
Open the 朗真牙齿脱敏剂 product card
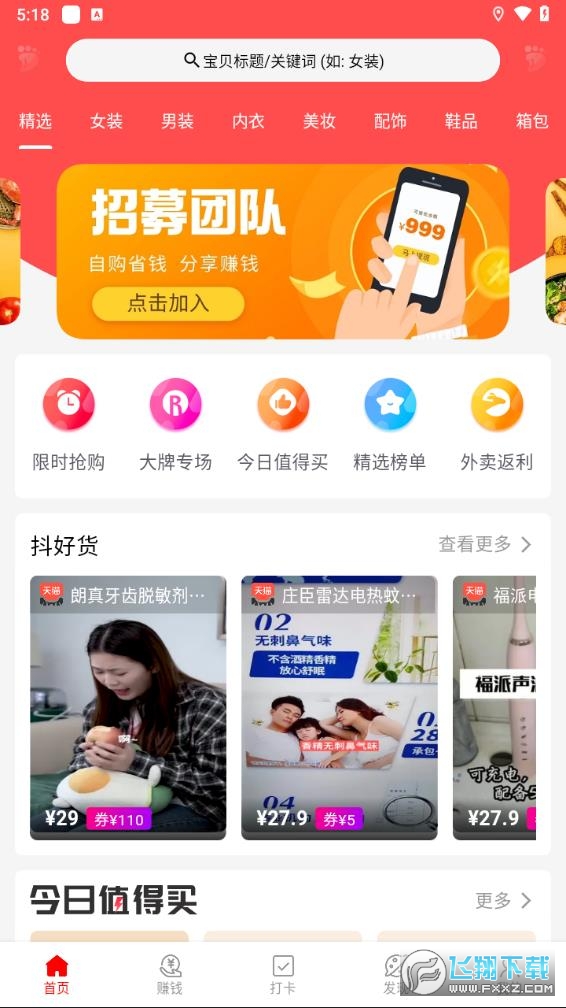coord(128,707)
